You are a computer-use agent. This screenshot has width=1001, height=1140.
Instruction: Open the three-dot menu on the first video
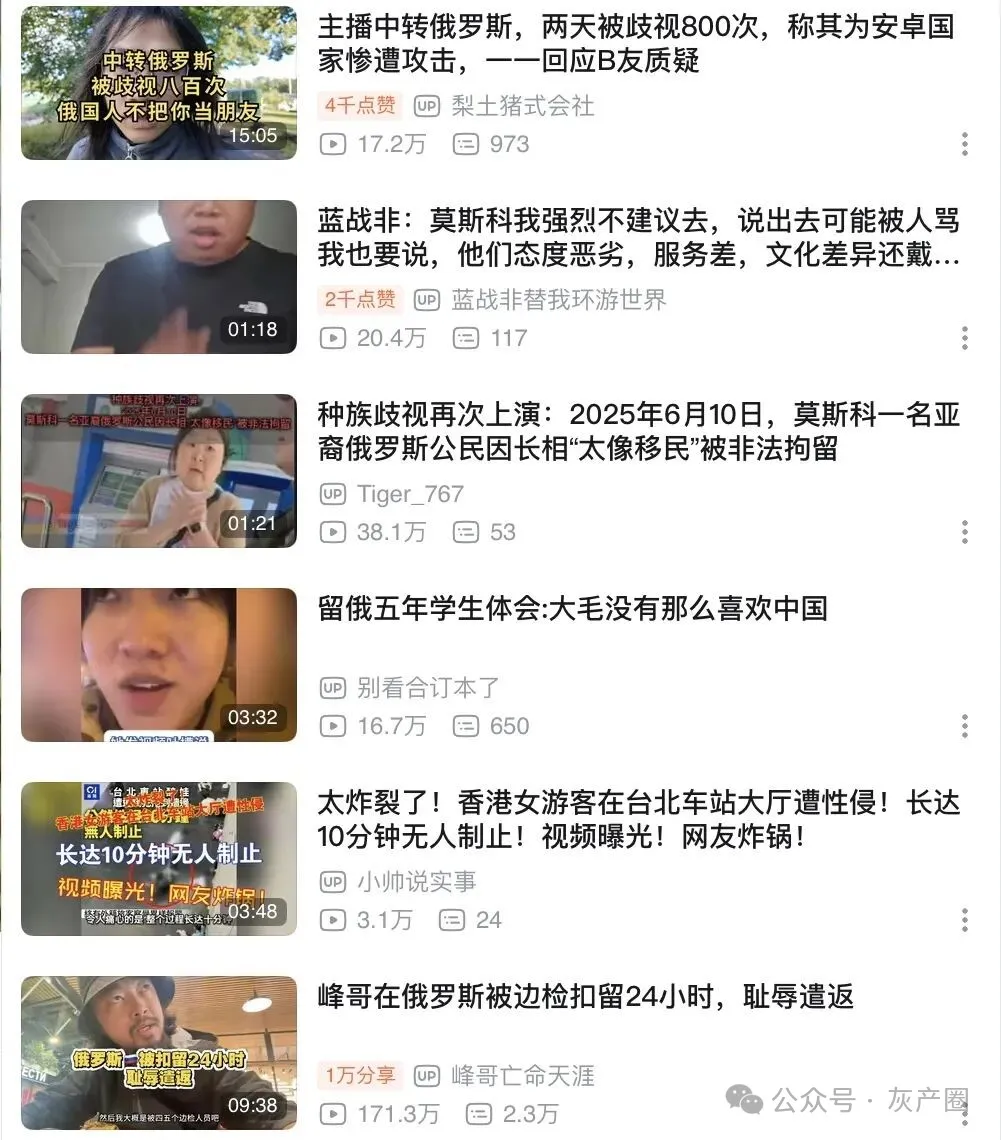964,144
